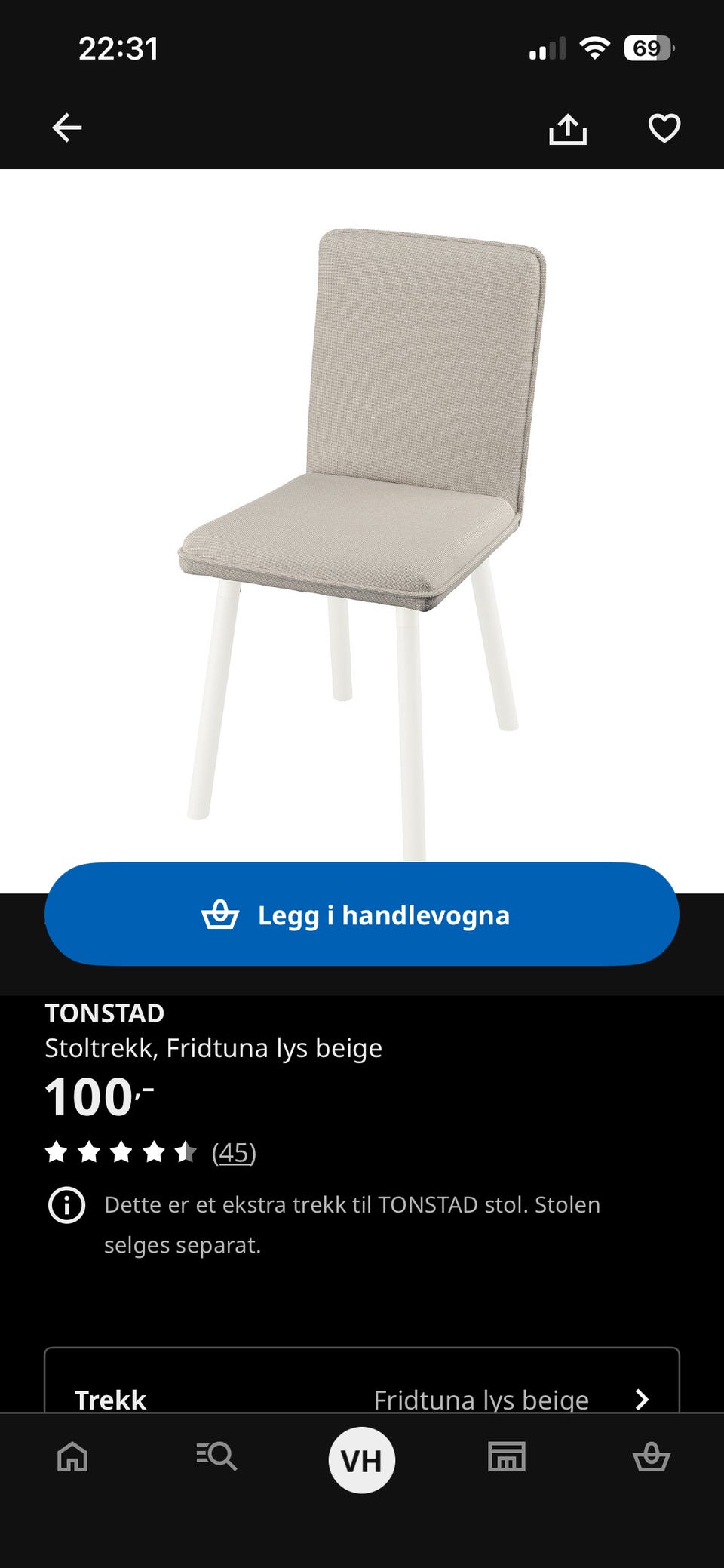Open the TONSTAD chair product image

click(x=362, y=531)
